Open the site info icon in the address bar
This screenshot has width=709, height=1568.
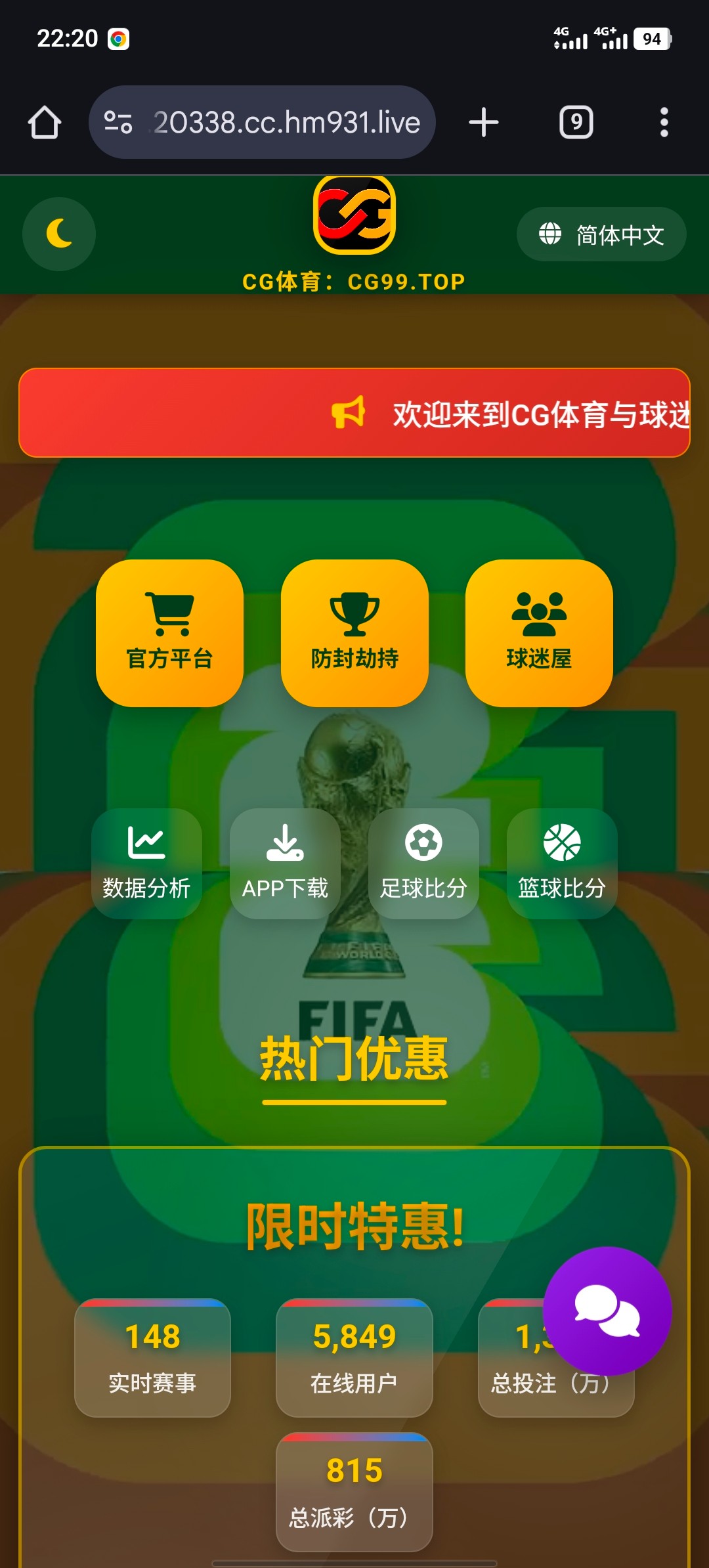click(x=119, y=123)
